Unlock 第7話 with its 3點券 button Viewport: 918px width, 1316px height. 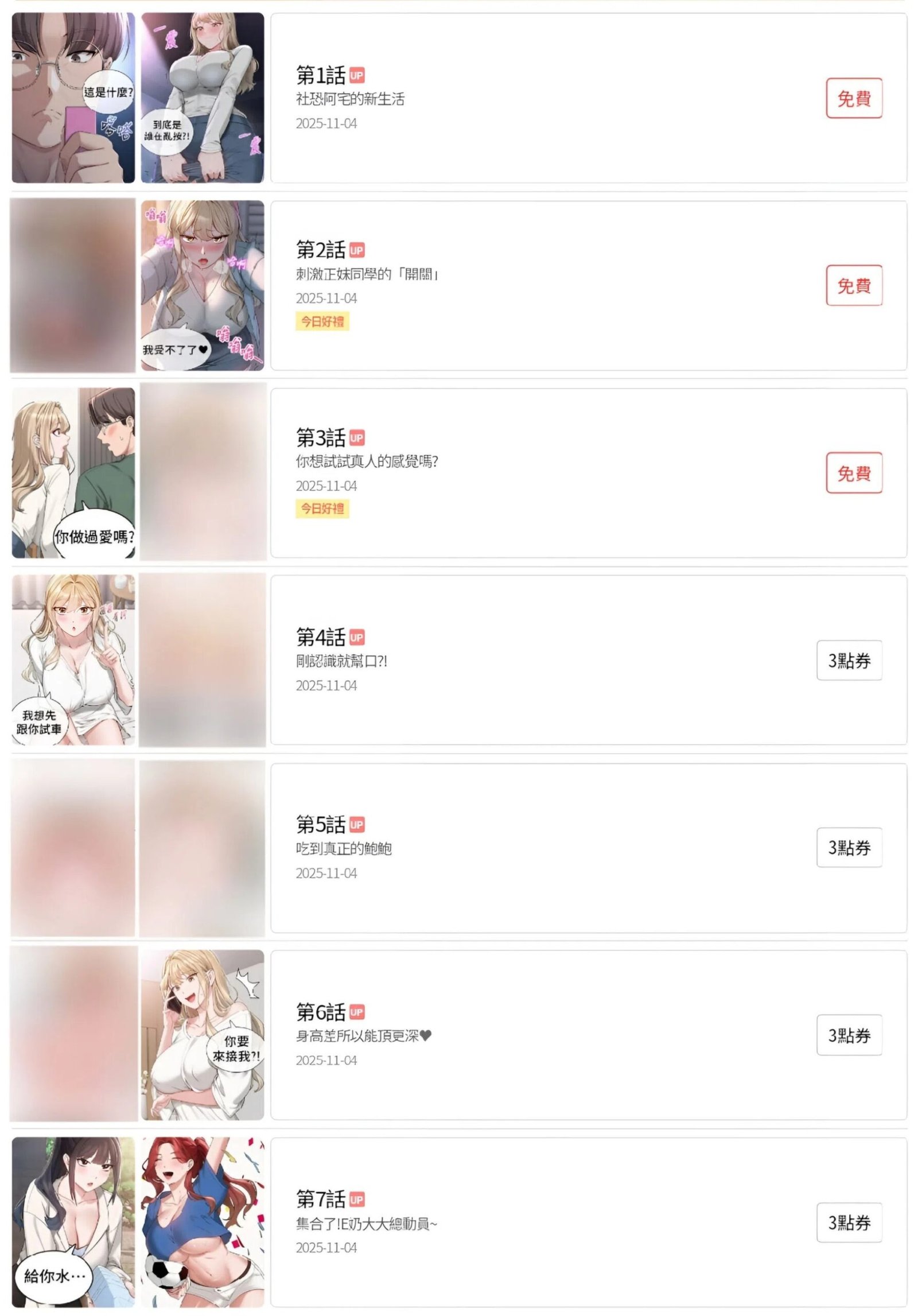pyautogui.click(x=849, y=1222)
